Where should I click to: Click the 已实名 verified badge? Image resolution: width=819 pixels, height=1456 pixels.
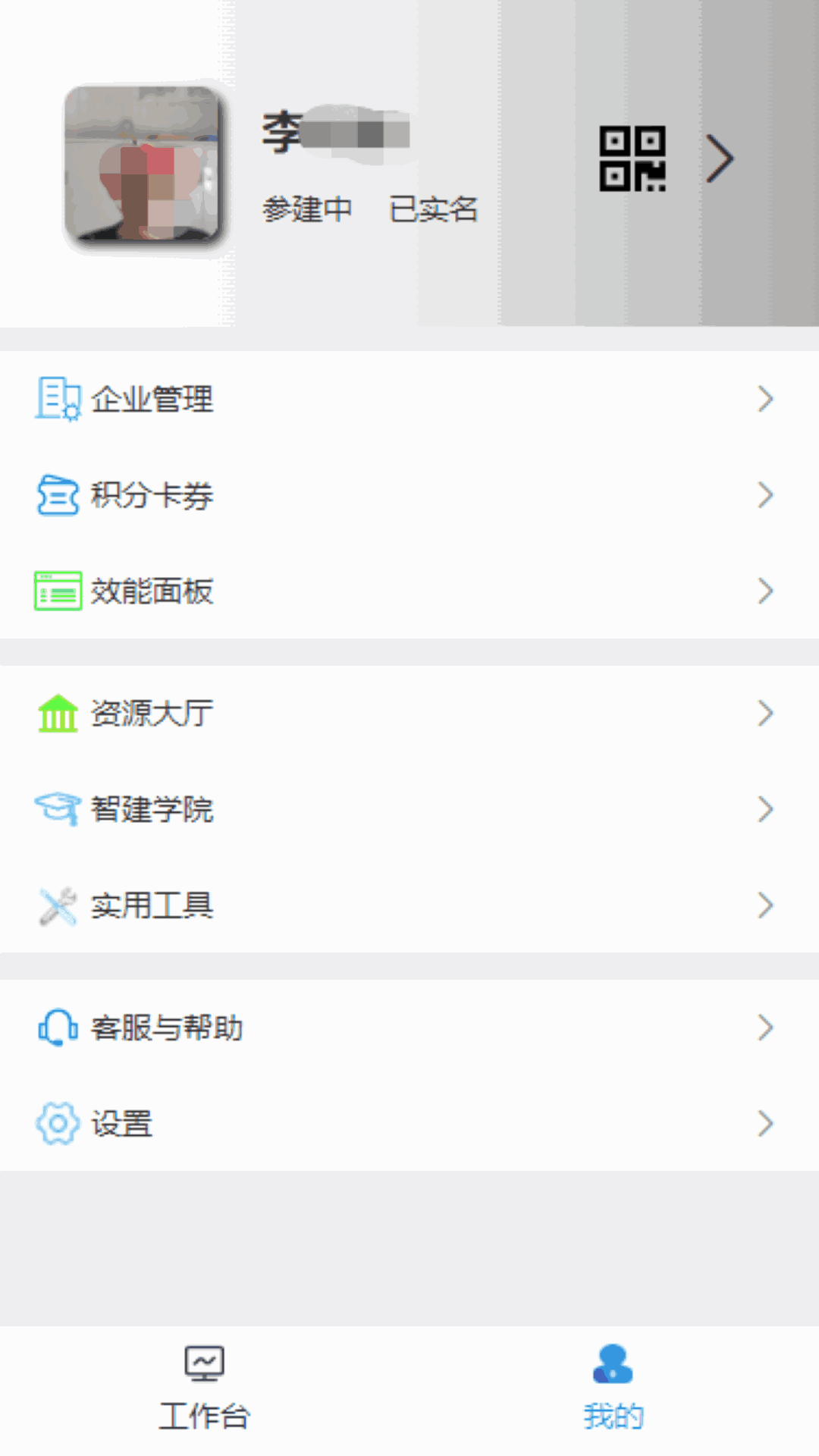pos(434,209)
